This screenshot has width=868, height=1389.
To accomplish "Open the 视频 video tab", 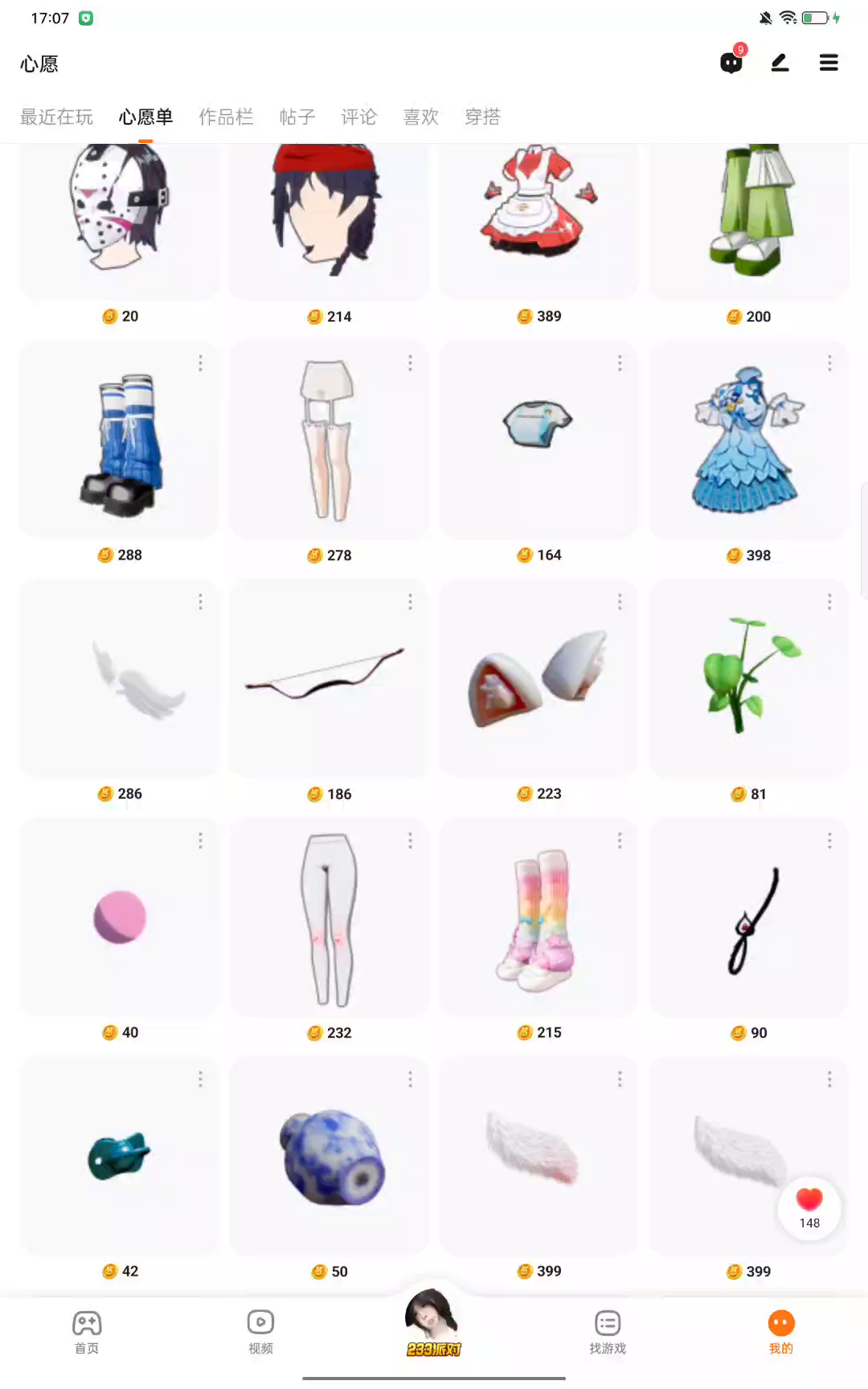I will [260, 1332].
